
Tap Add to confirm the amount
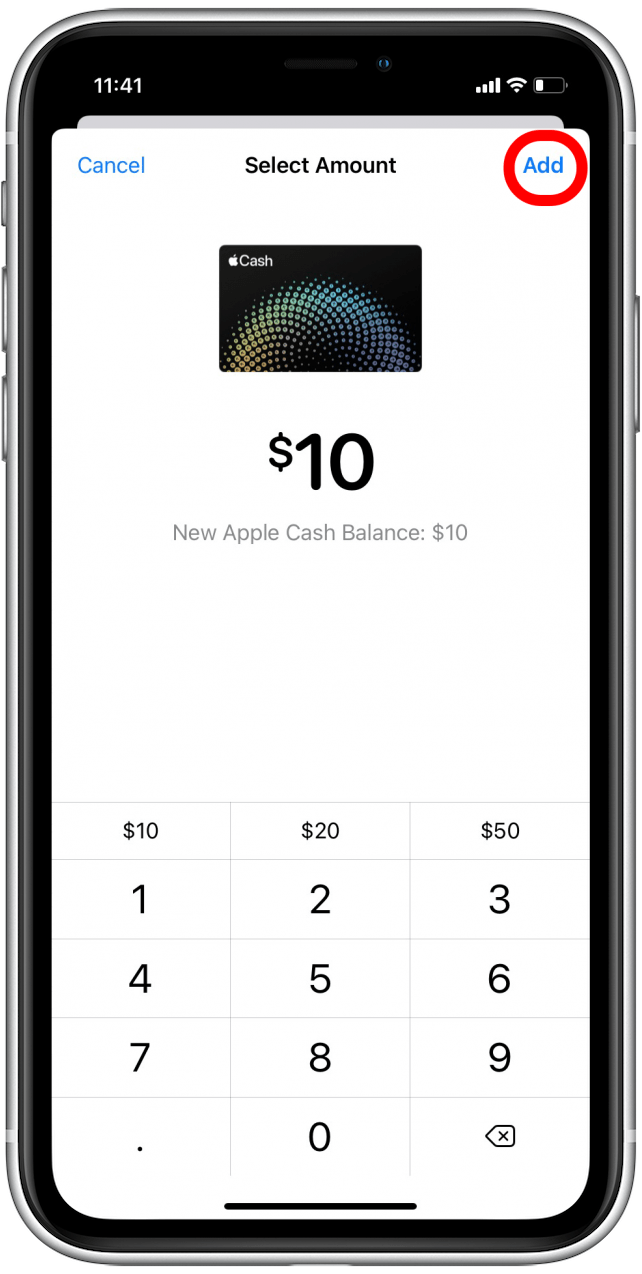[x=543, y=165]
